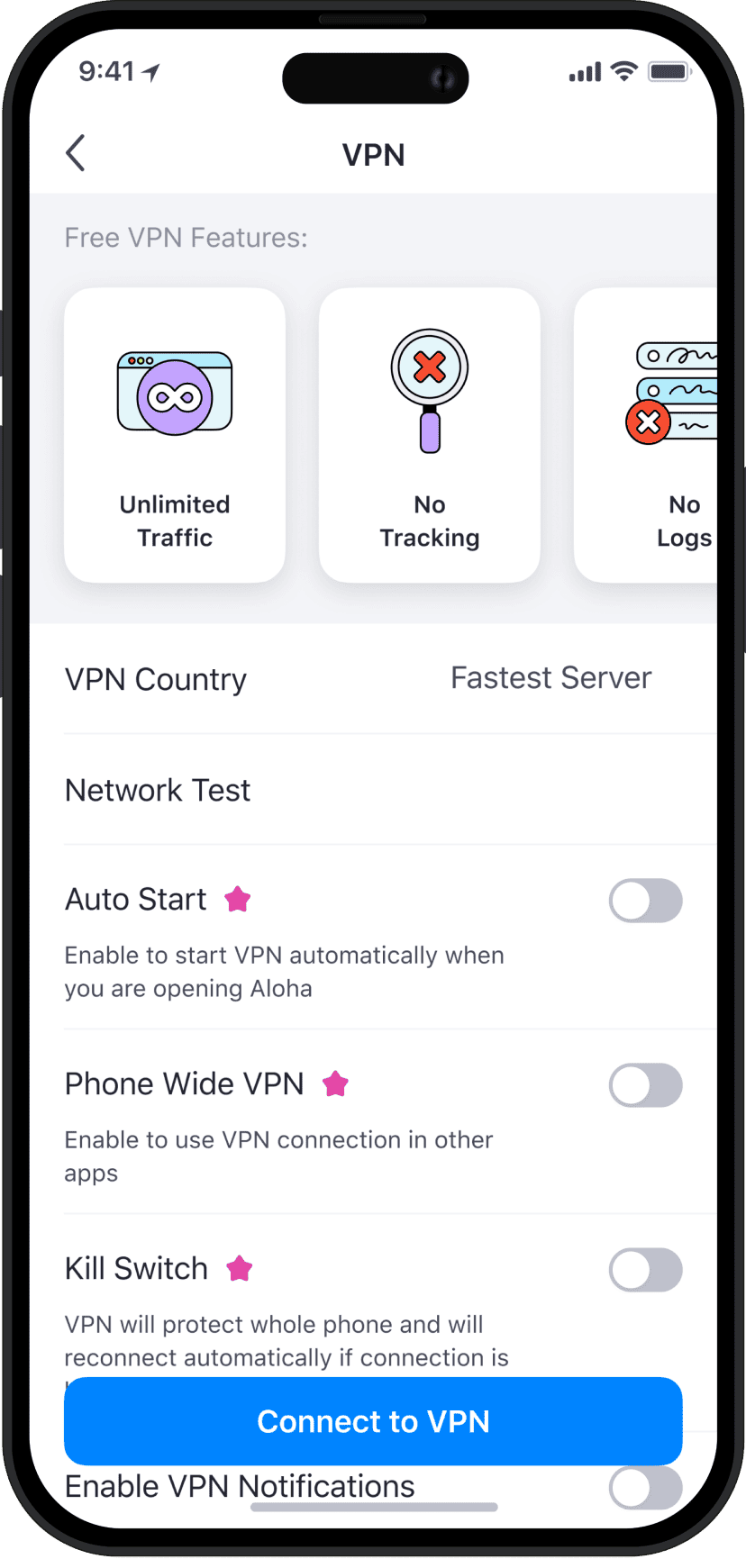Open the VPN Country menu row

(155, 679)
